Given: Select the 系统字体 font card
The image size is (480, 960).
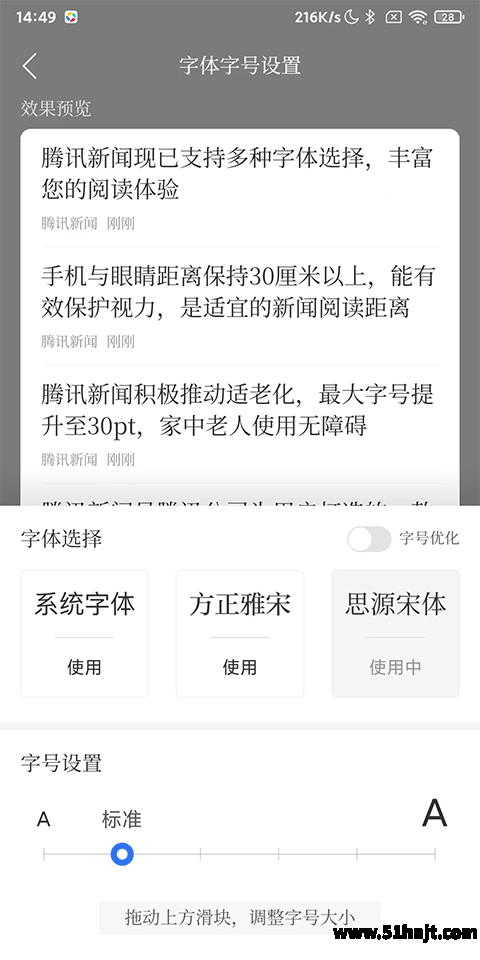Looking at the screenshot, I should point(84,633).
